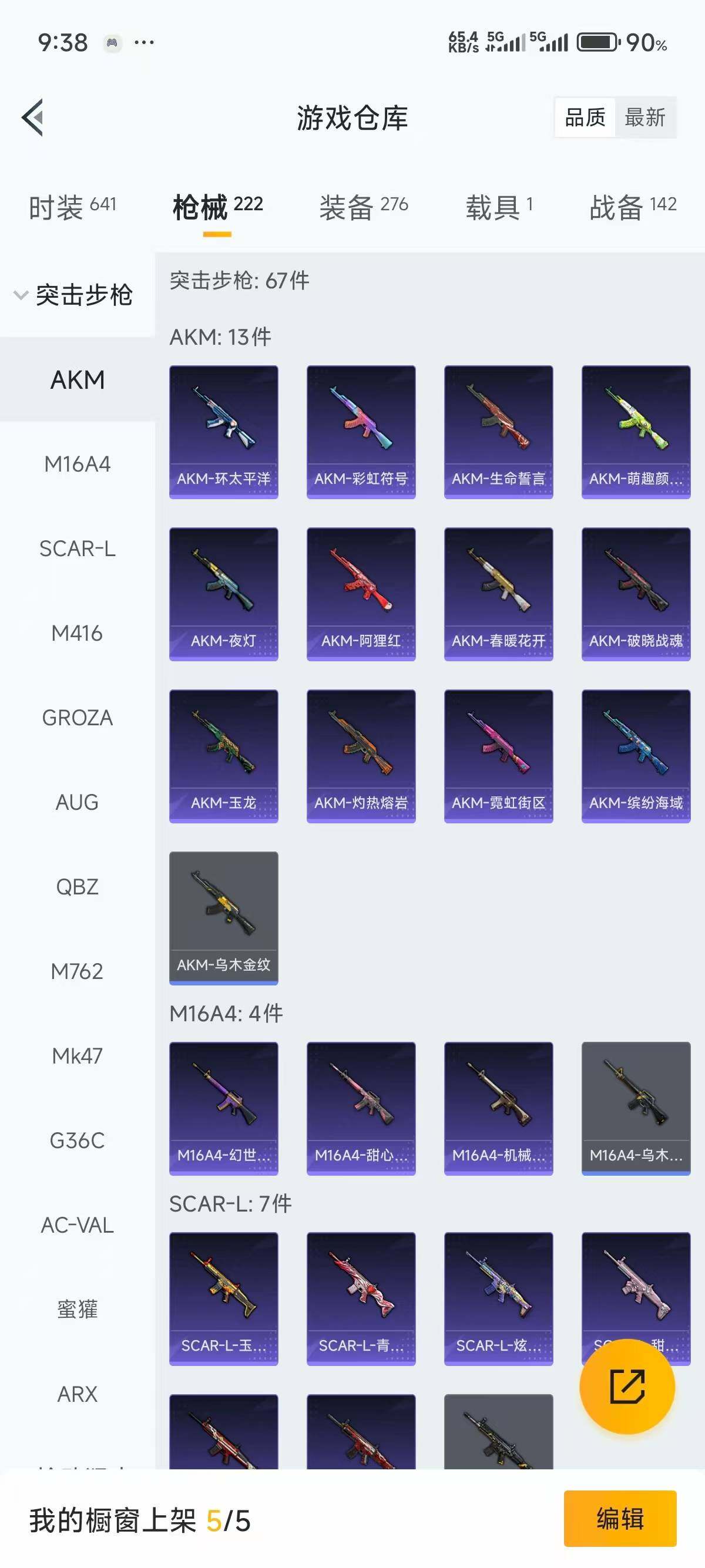The image size is (705, 1568).
Task: Choose GROZA from the sidebar
Action: (78, 718)
